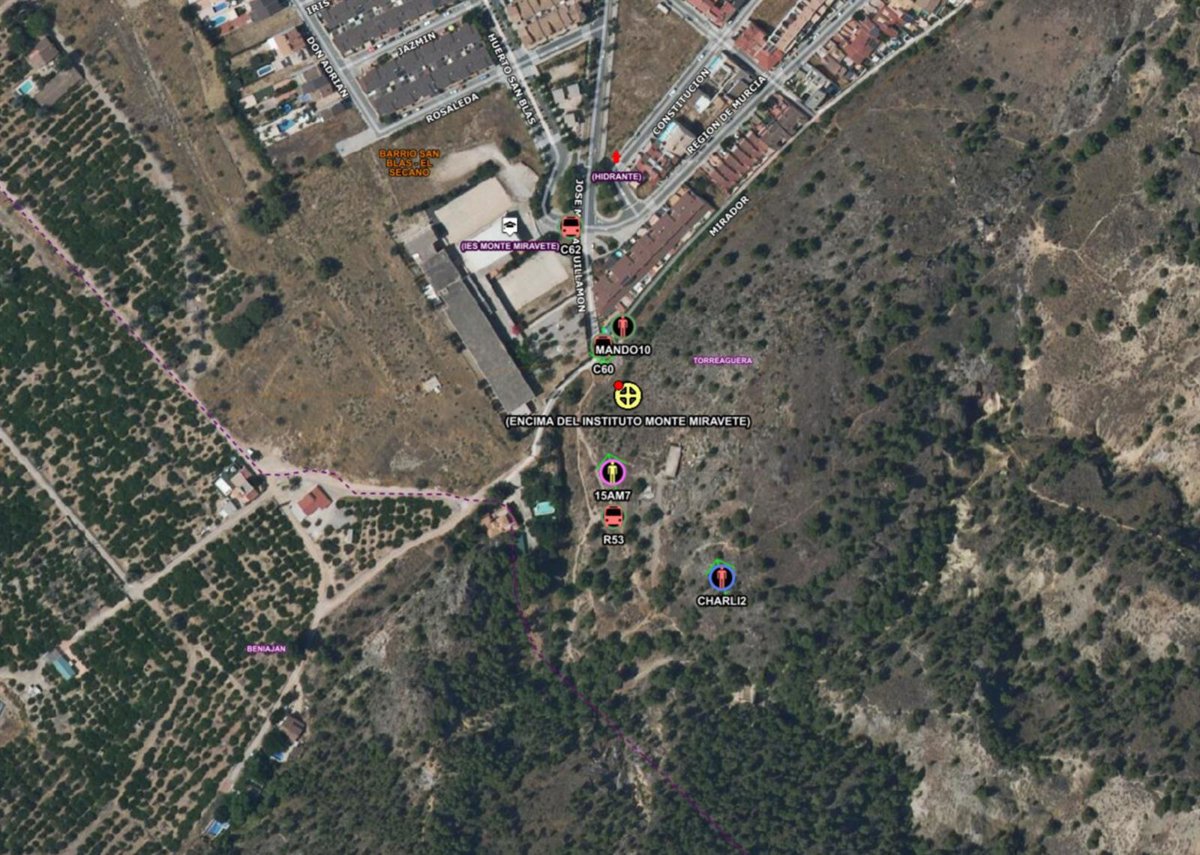
Task: Open the C60 vehicle marker
Action: (x=603, y=347)
